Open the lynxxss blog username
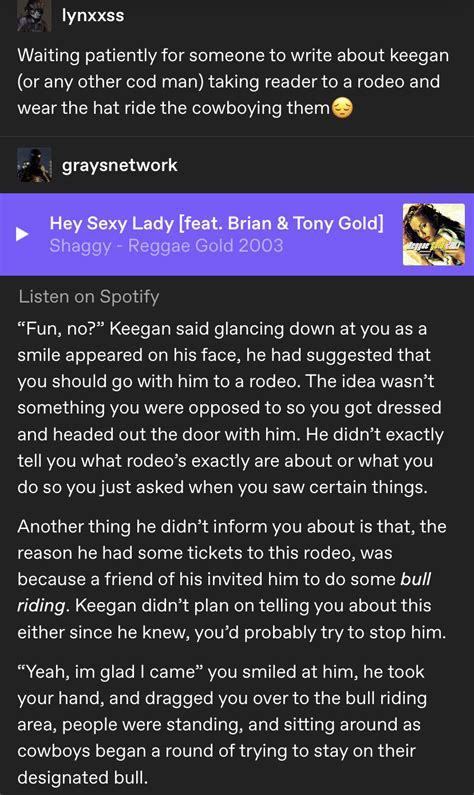The image size is (474, 795). (x=93, y=15)
